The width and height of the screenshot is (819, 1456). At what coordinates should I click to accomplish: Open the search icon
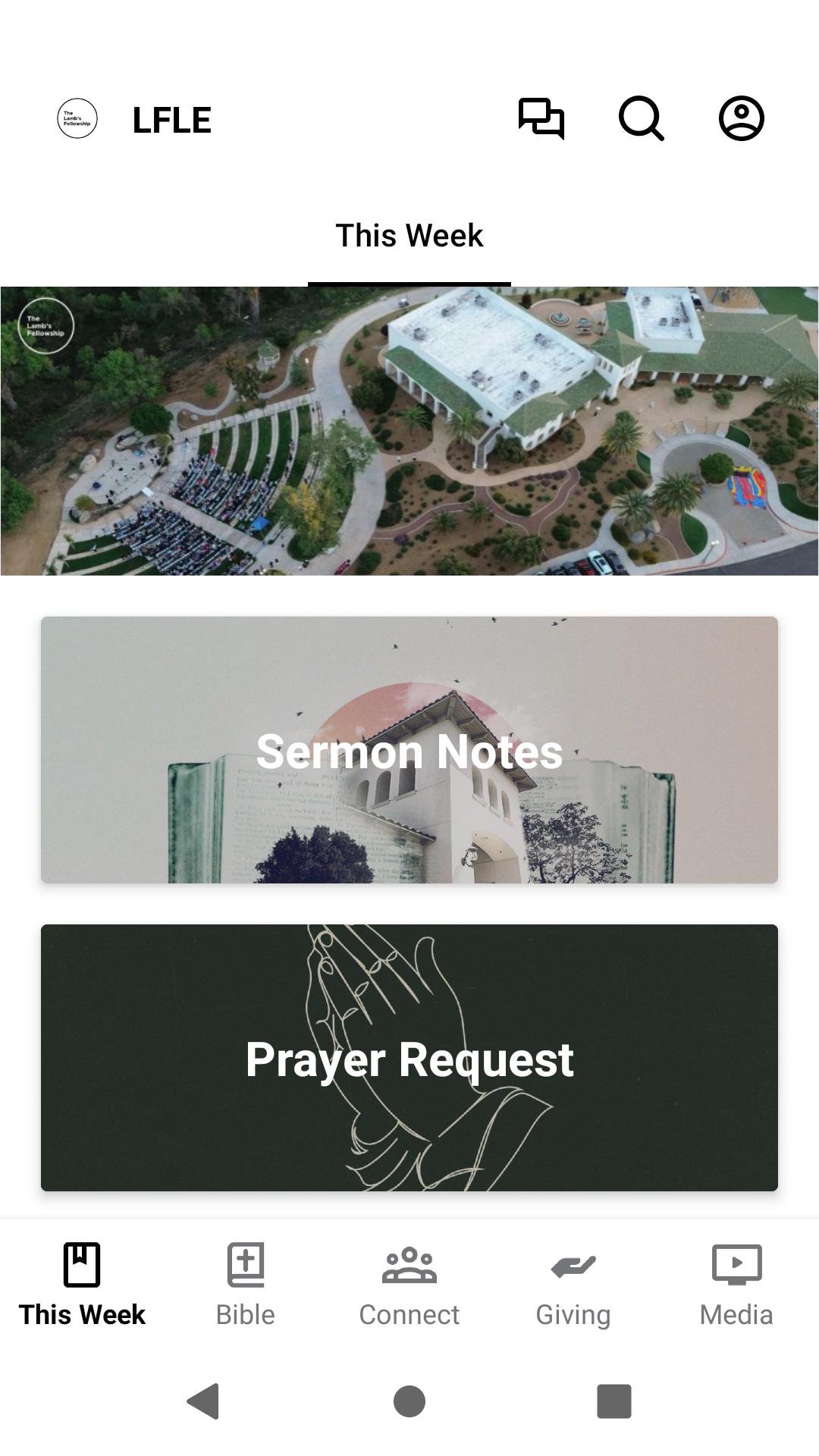(641, 119)
